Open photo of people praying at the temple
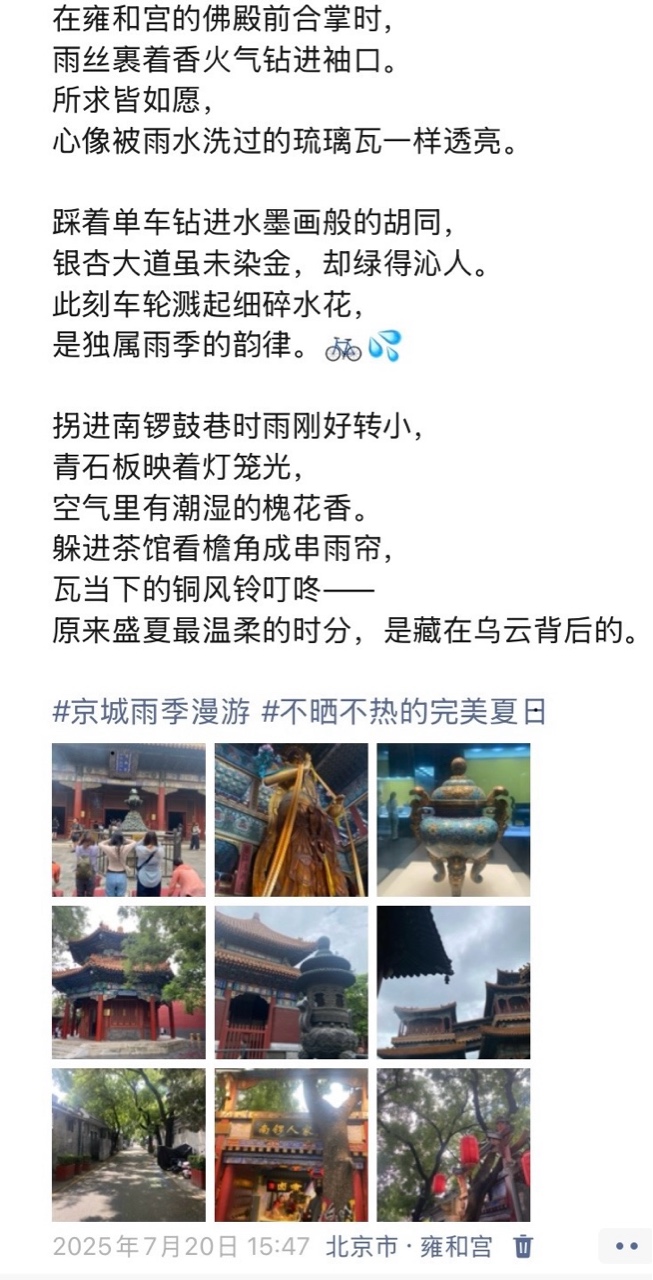This screenshot has height=1280, width=653. pyautogui.click(x=129, y=820)
